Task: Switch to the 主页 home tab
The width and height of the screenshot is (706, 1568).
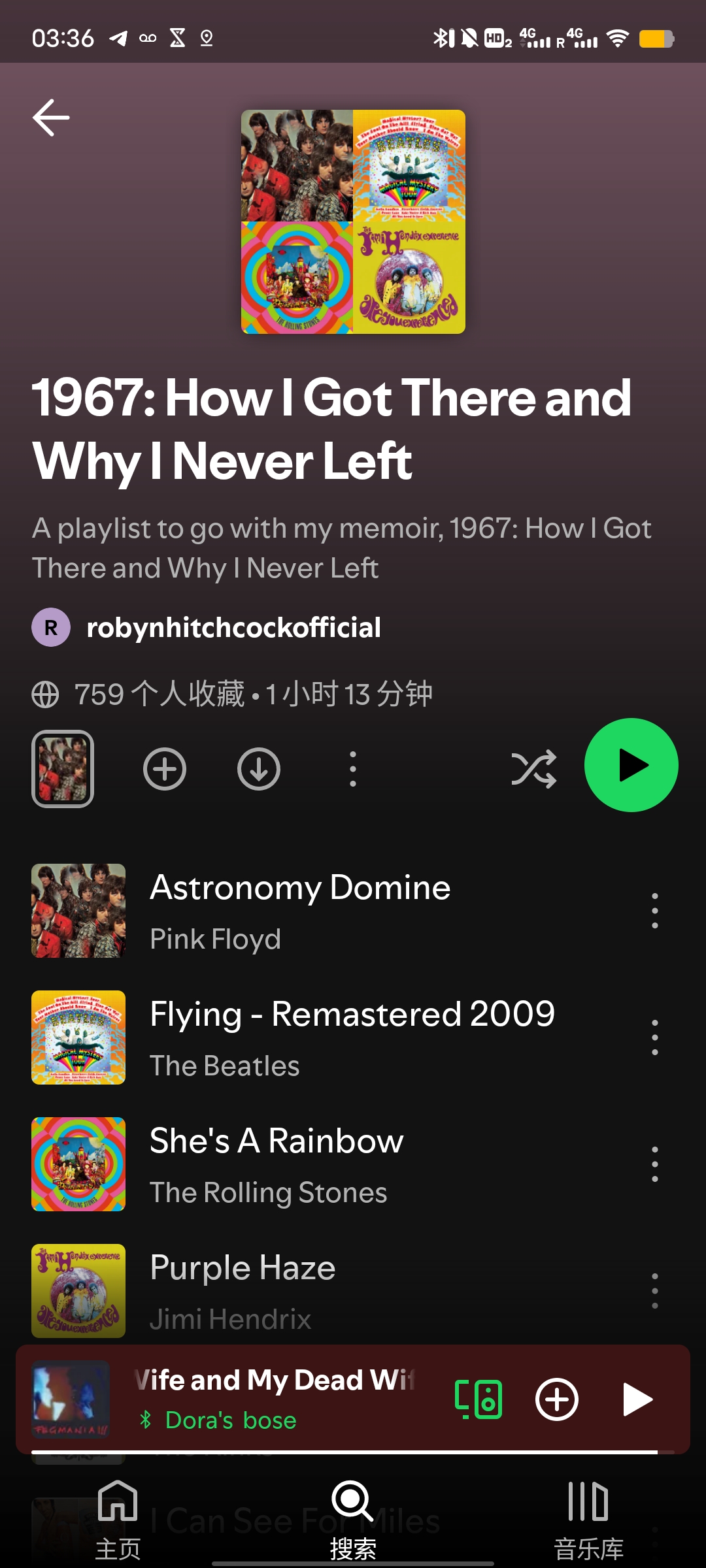Action: tap(118, 1520)
